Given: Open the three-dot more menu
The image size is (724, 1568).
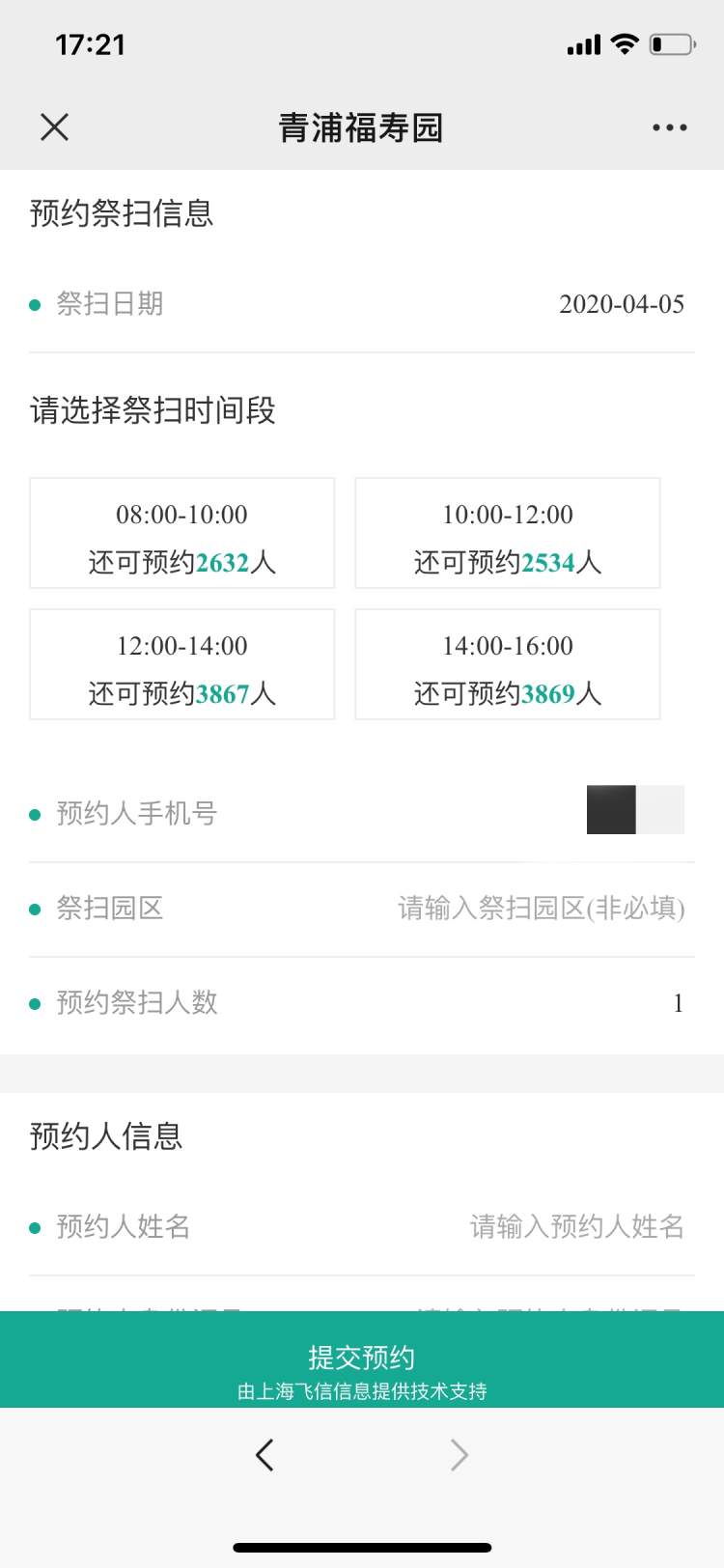Looking at the screenshot, I should (x=669, y=127).
